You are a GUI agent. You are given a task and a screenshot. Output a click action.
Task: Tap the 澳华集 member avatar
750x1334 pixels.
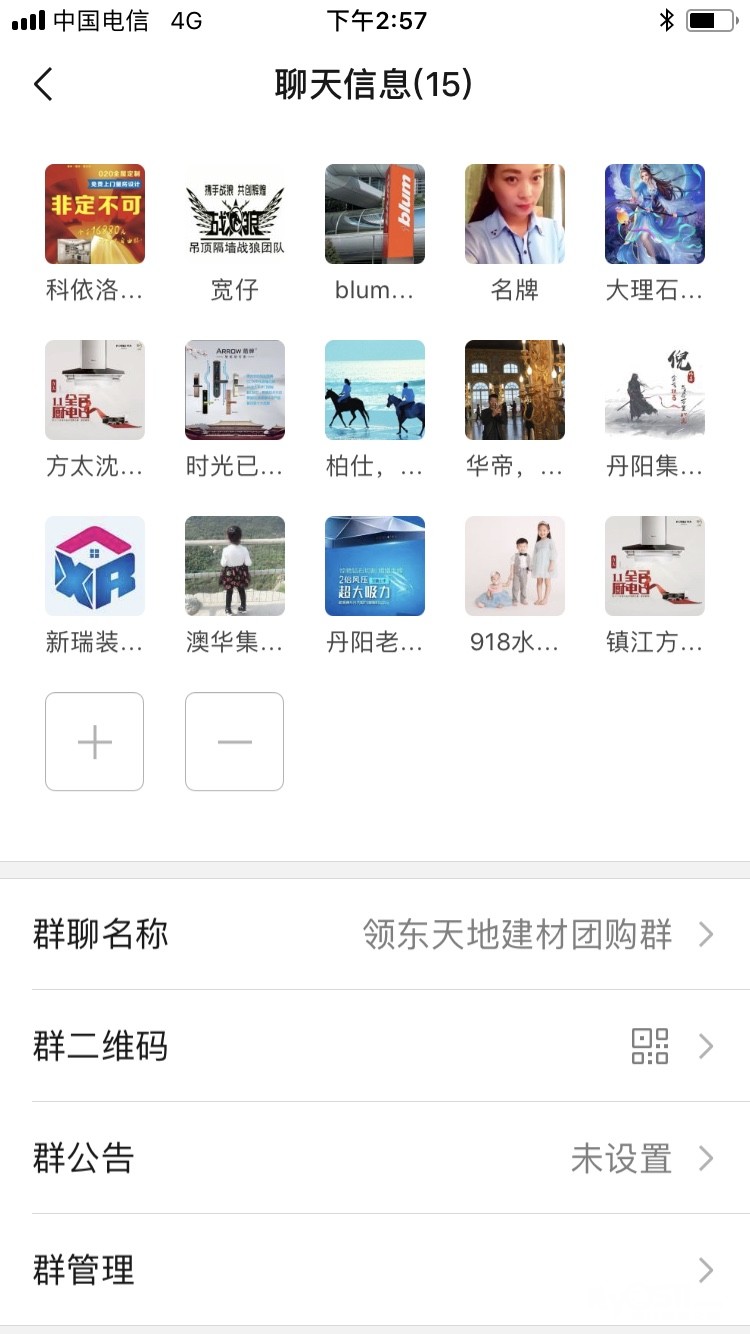235,566
